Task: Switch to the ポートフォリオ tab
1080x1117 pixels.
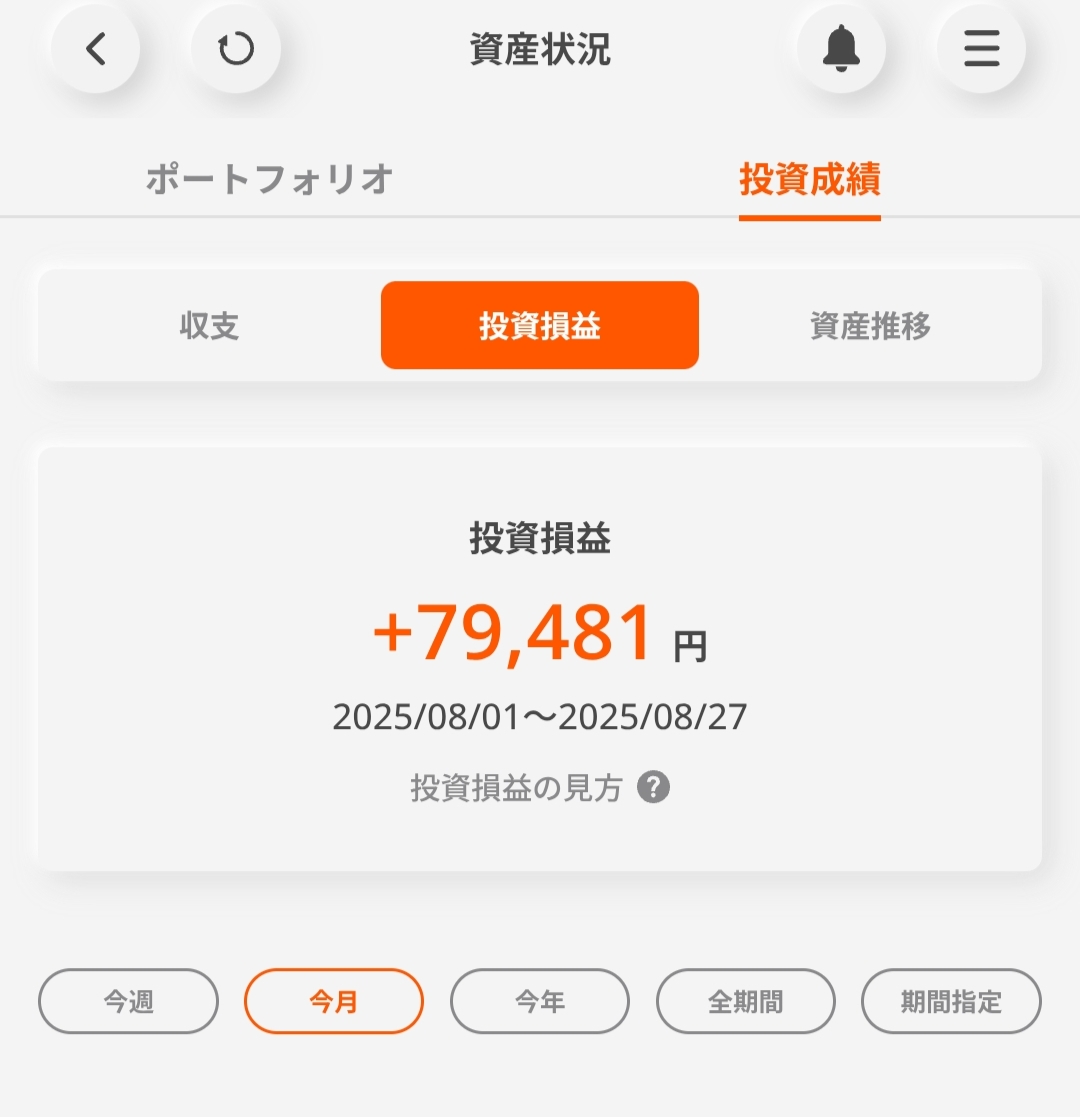Action: [x=269, y=180]
